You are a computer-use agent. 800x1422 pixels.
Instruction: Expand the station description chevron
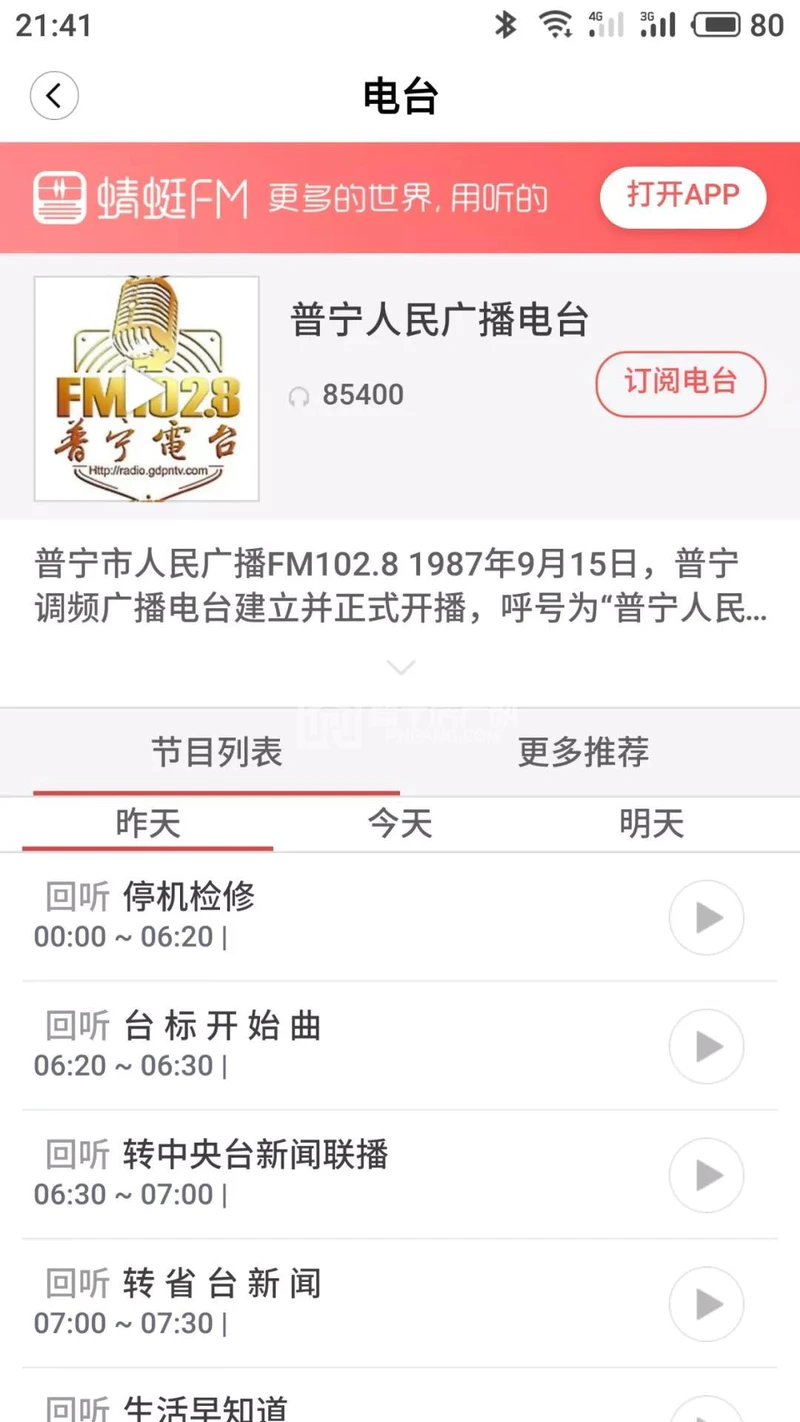tap(400, 668)
